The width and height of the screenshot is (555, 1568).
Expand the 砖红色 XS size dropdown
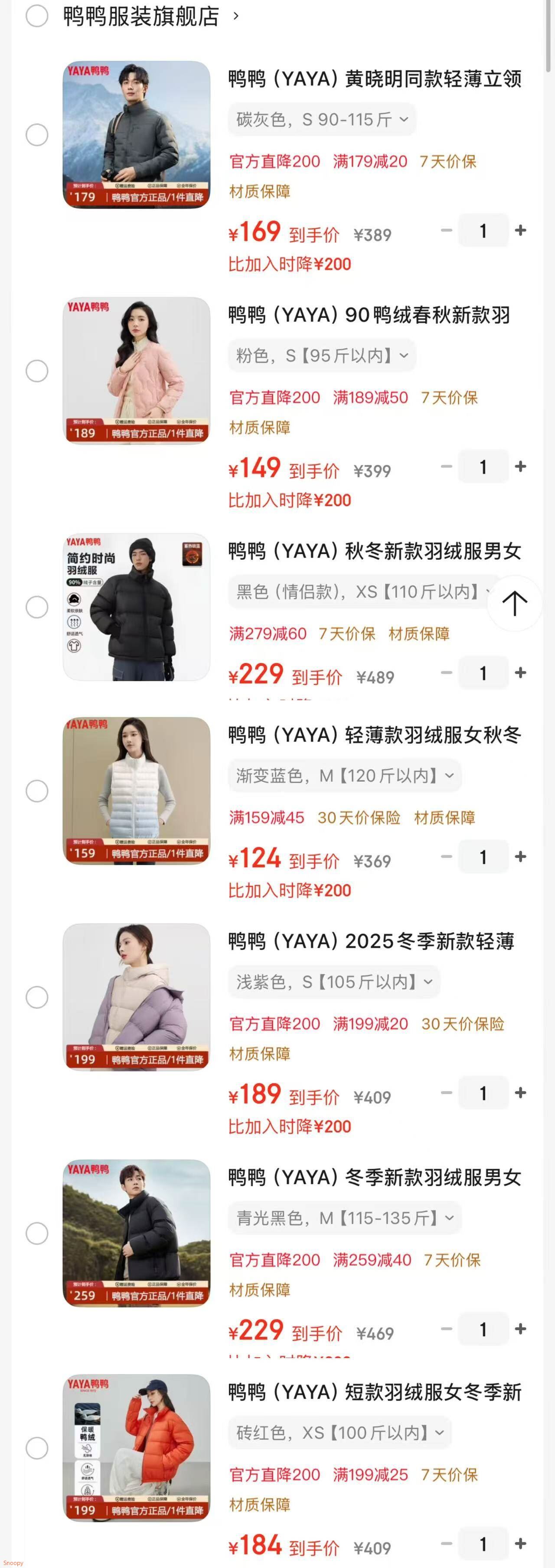click(x=338, y=1433)
